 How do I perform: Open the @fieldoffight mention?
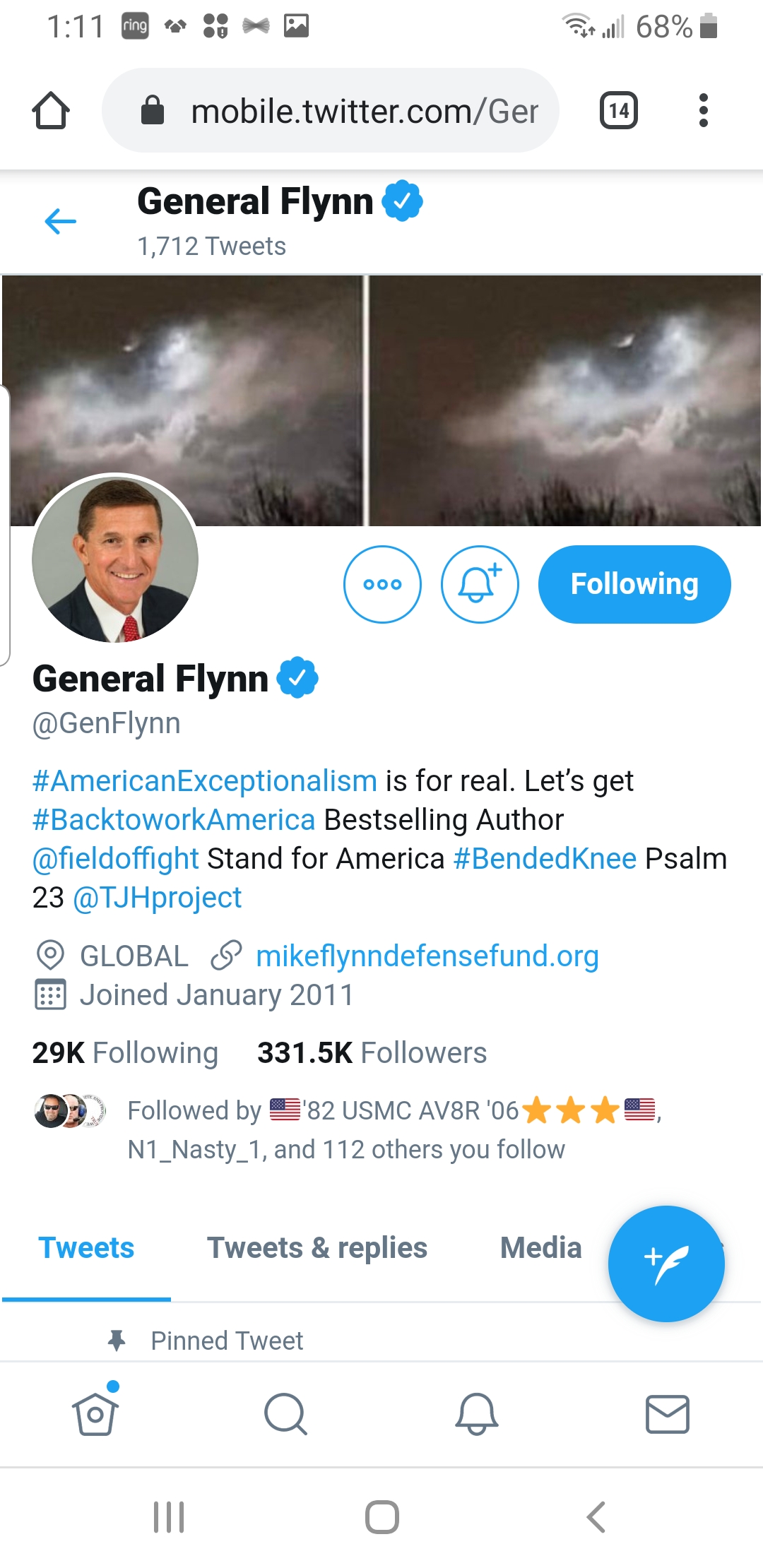point(116,859)
